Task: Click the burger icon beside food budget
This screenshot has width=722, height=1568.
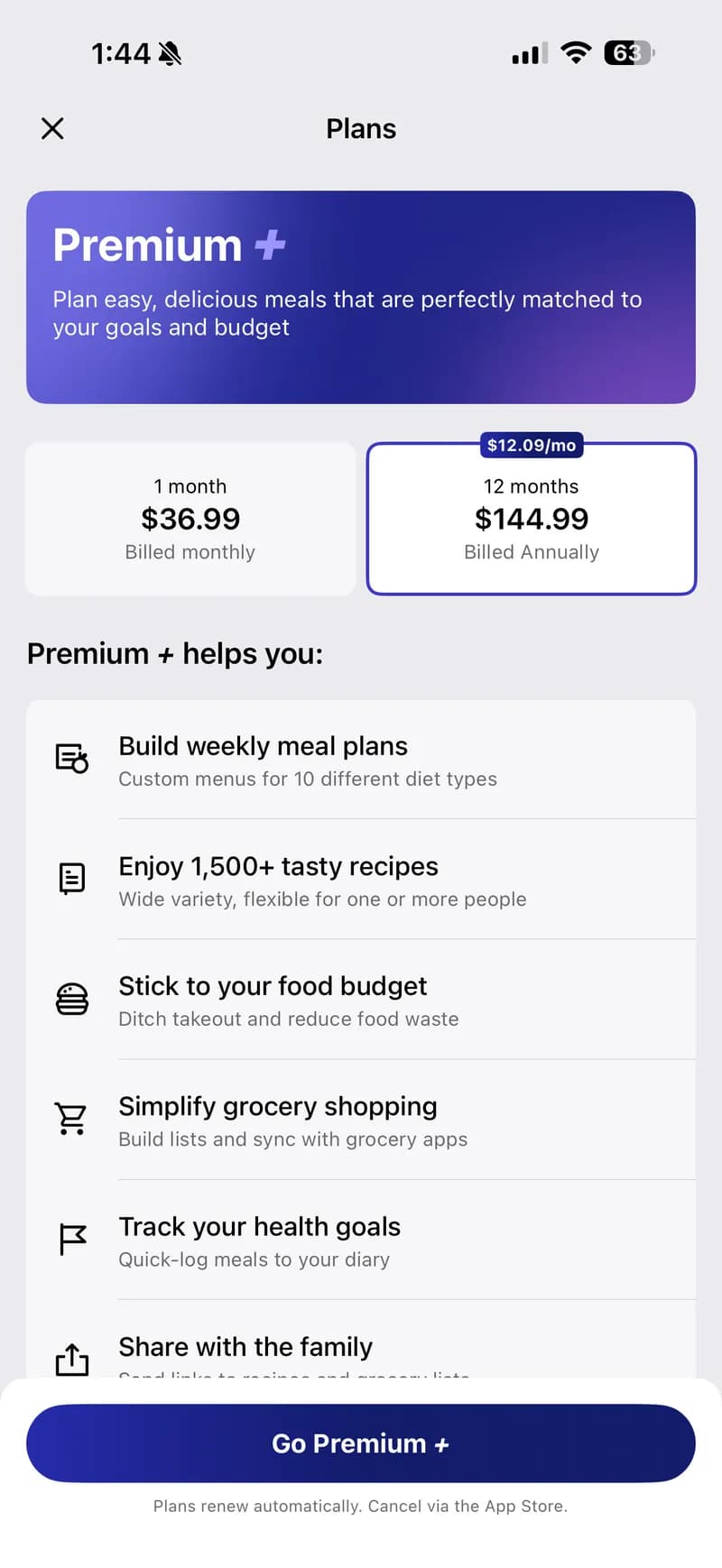Action: [71, 999]
